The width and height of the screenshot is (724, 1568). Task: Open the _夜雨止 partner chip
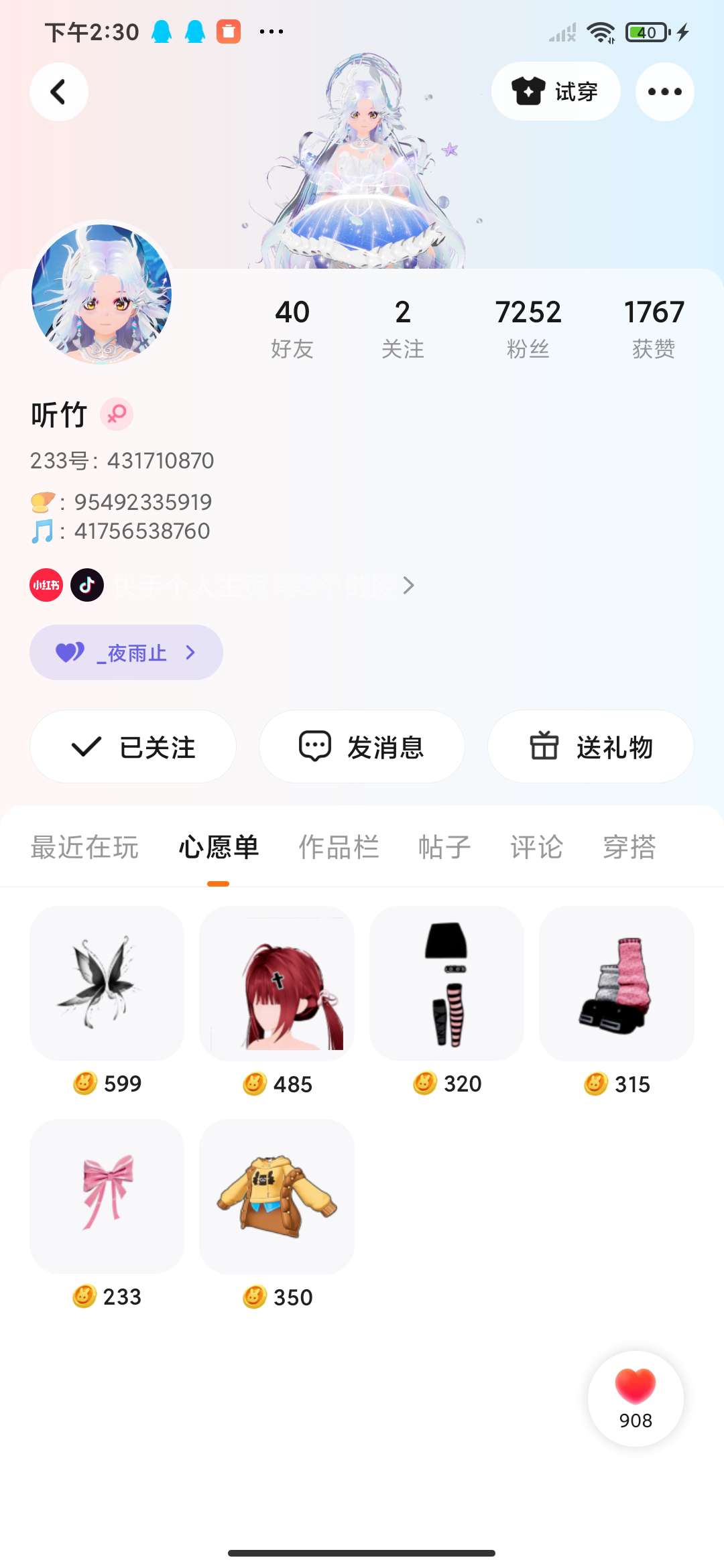point(126,653)
